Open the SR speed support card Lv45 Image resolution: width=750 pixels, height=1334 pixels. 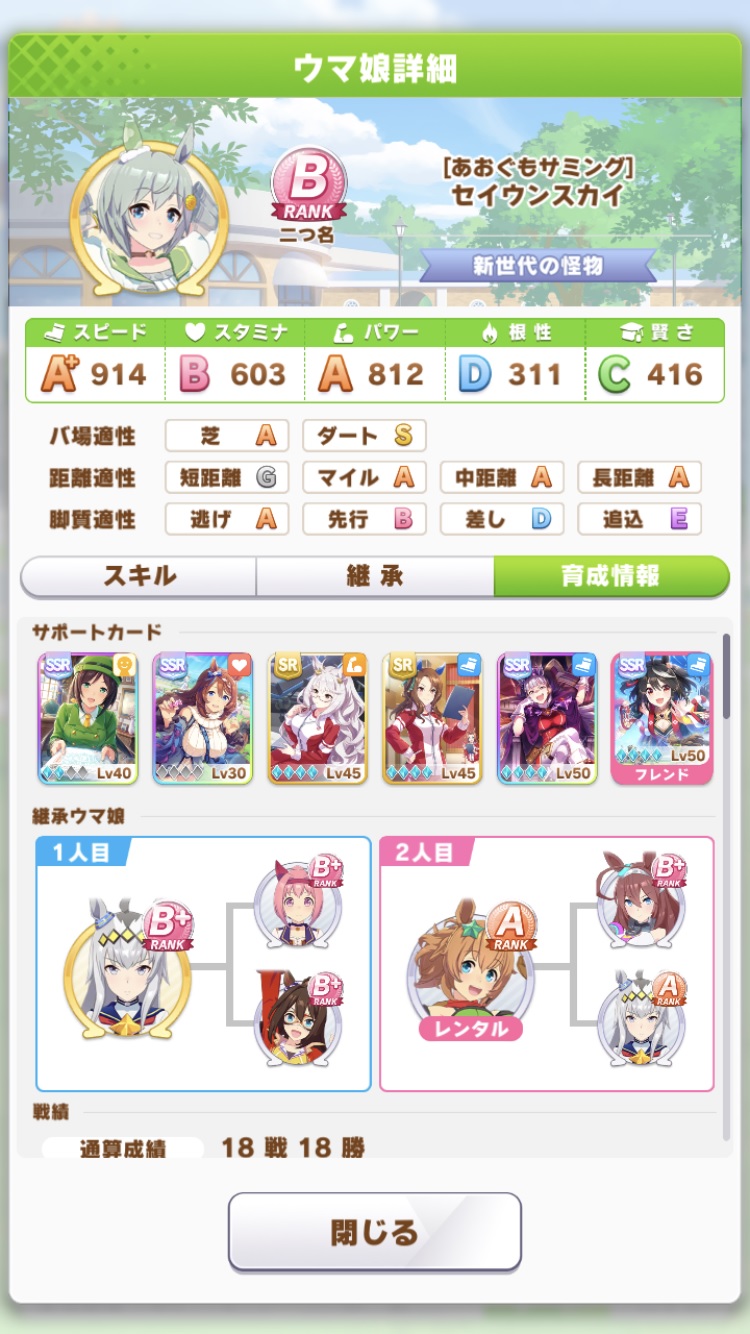tap(432, 716)
